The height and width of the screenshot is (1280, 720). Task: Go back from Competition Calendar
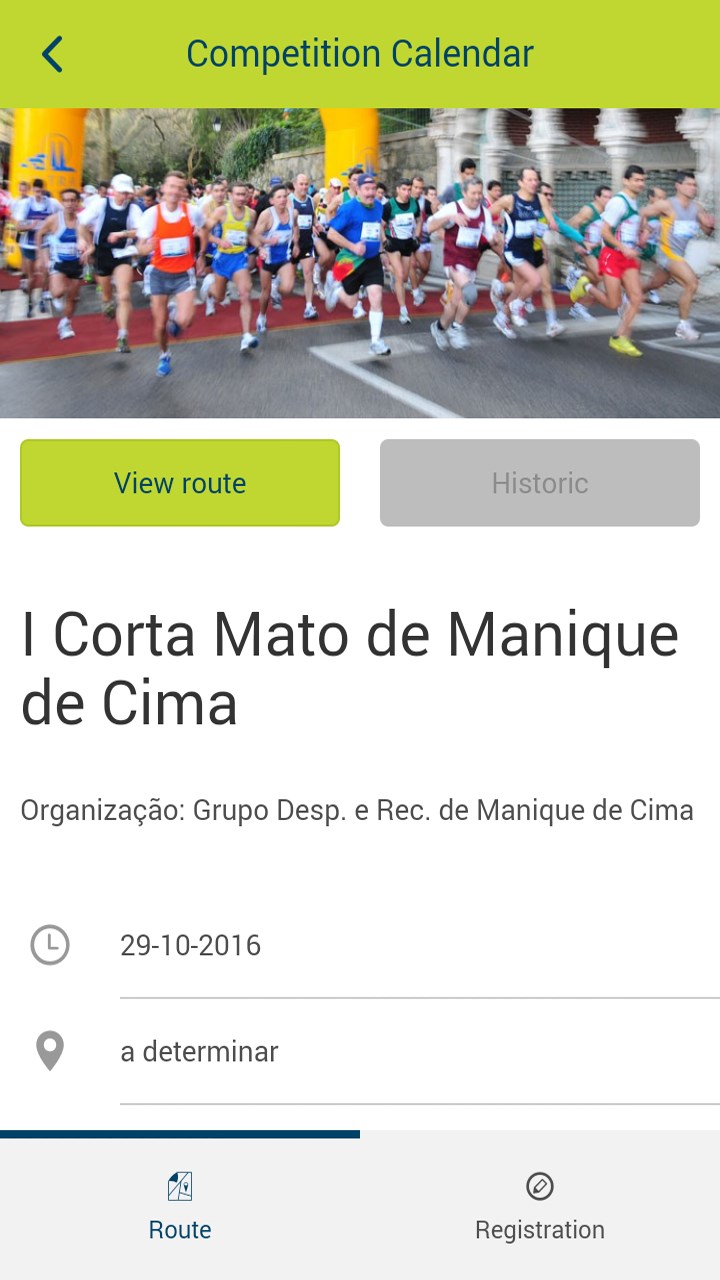52,54
